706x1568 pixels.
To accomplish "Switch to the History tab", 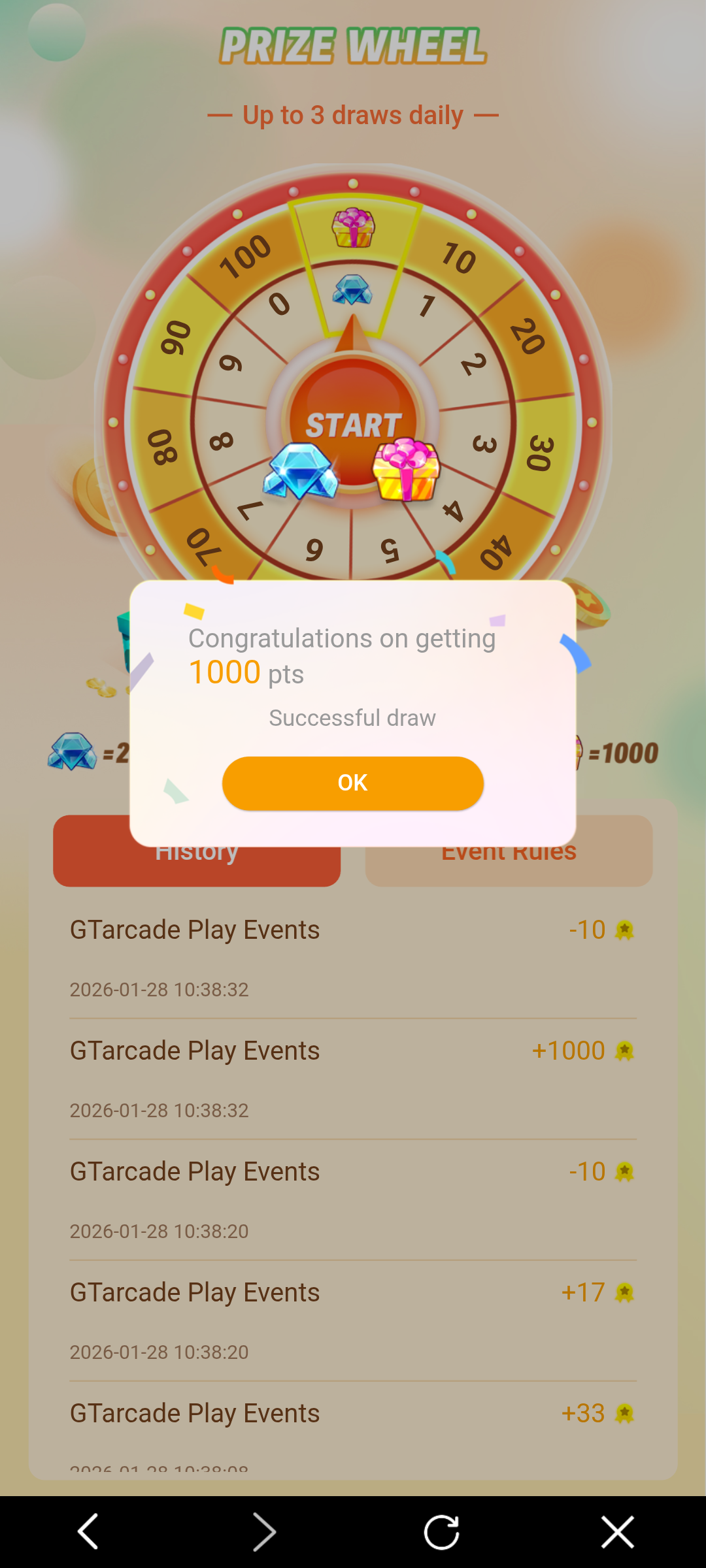I will point(196,866).
